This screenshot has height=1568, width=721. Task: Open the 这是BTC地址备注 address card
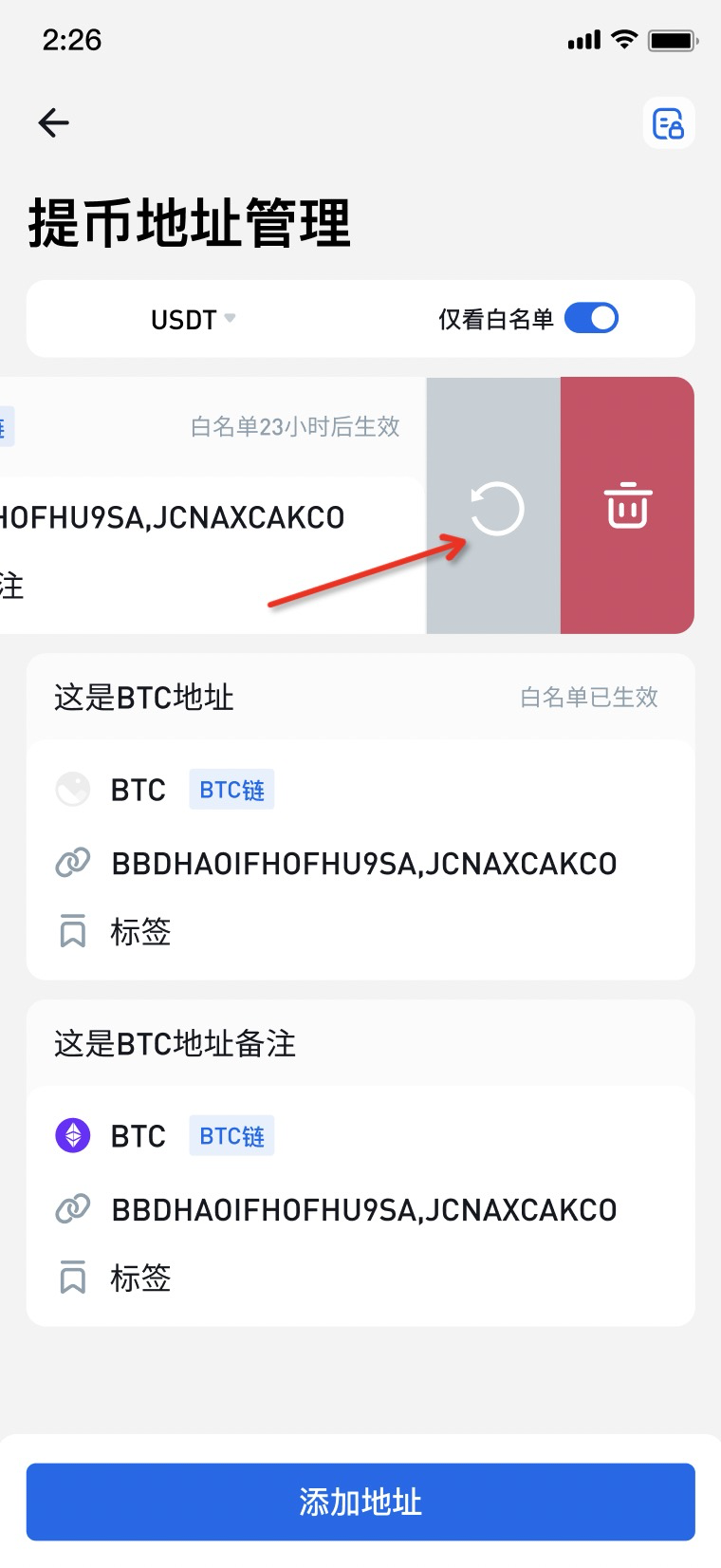[360, 1163]
